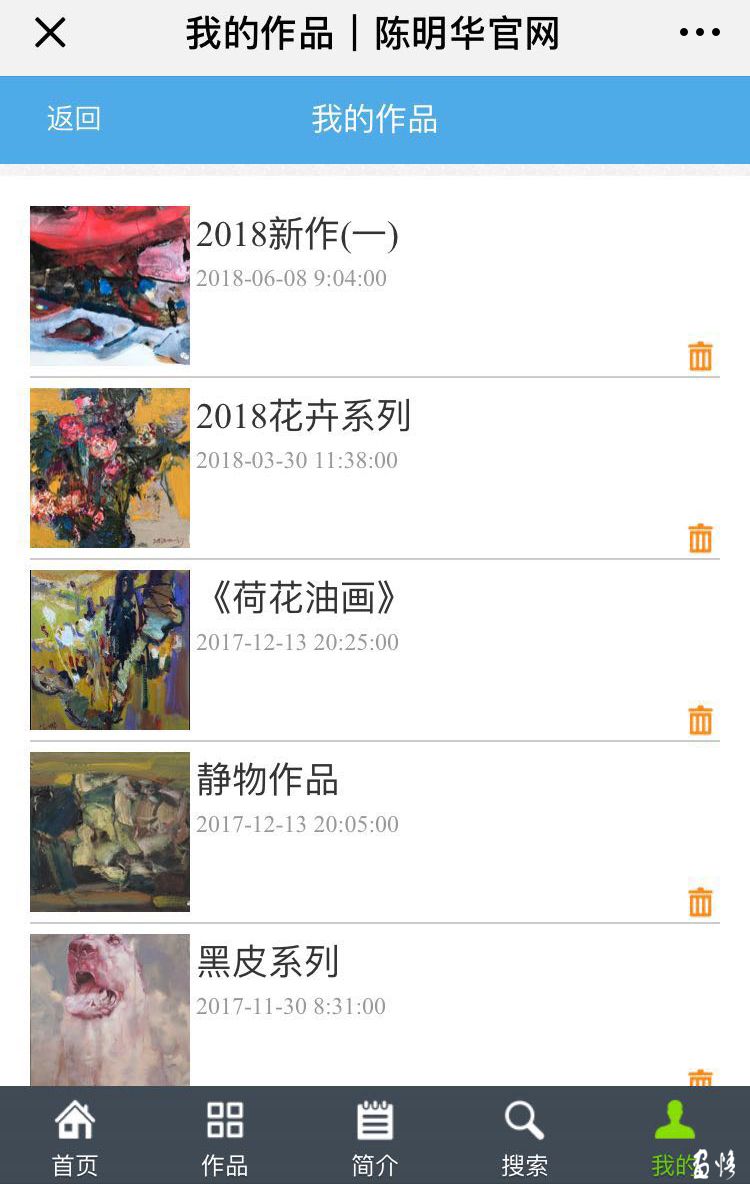Close the 陈明华官网 web page
750x1184 pixels.
click(x=50, y=34)
